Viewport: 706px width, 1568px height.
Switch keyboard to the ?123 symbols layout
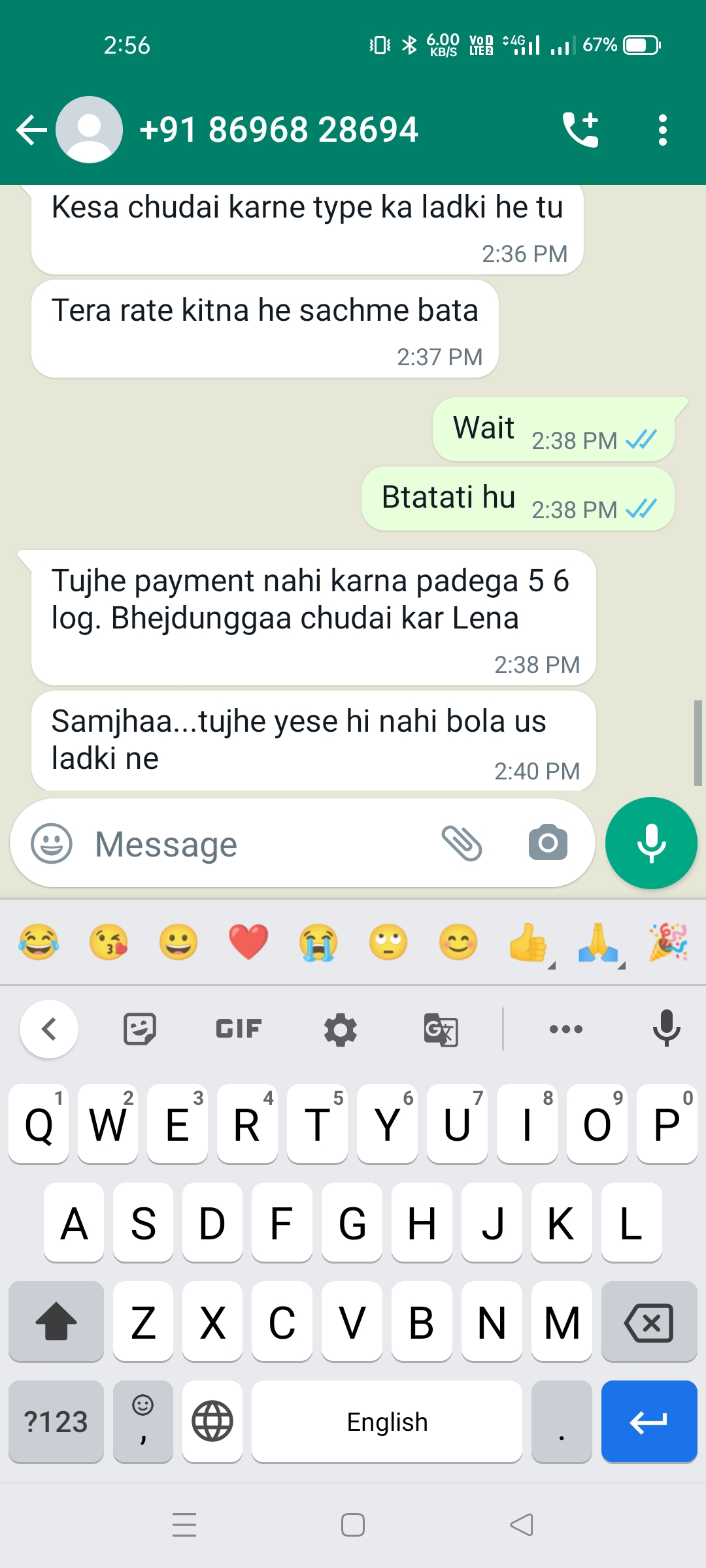click(56, 1422)
